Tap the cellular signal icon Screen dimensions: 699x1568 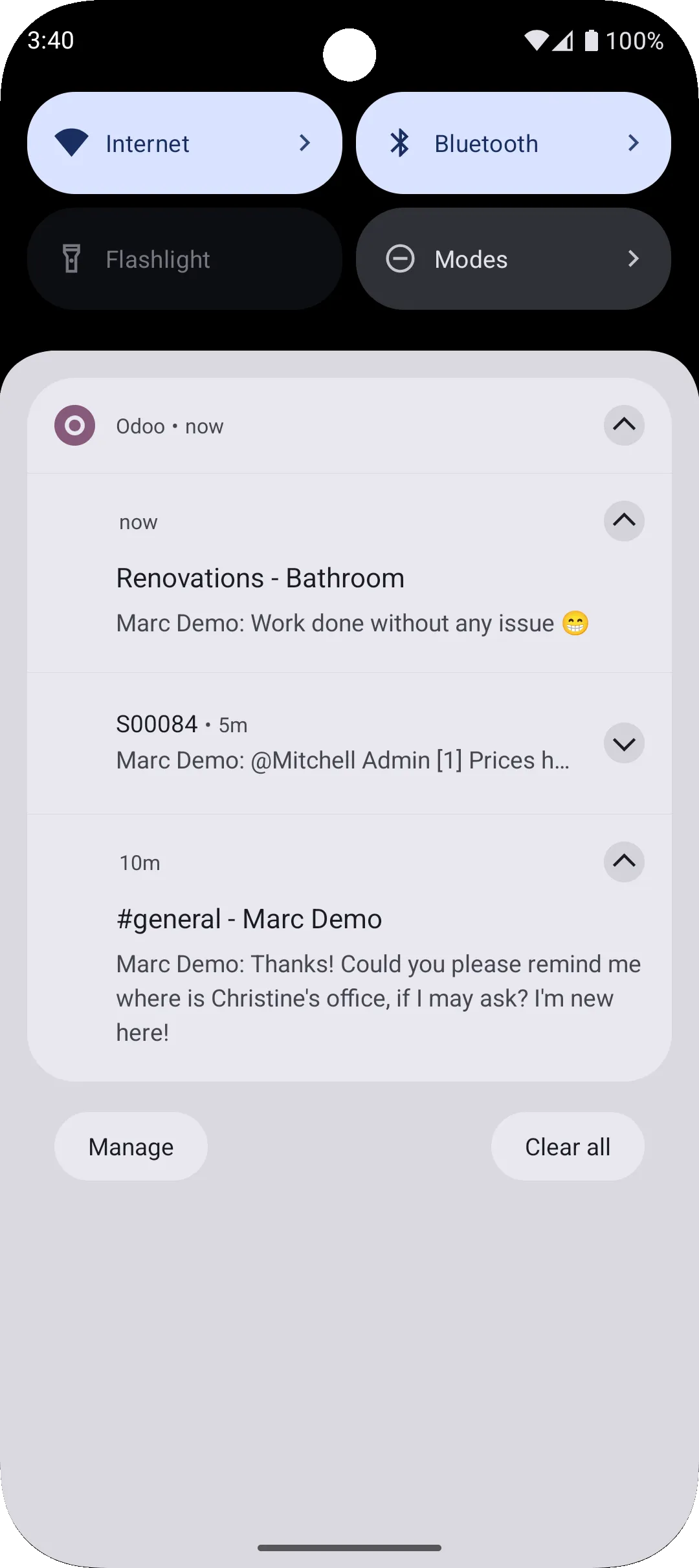click(x=562, y=40)
